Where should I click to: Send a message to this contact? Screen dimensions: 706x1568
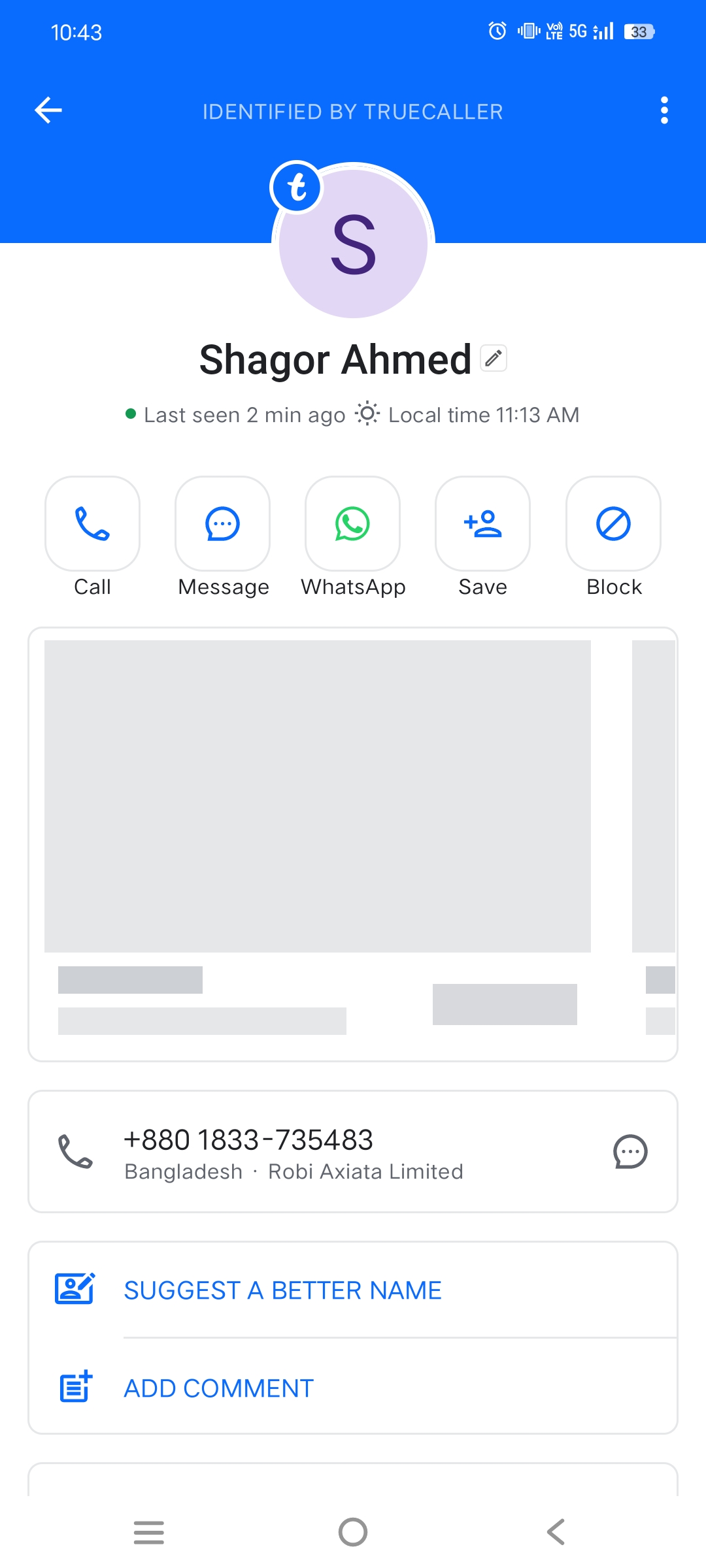click(222, 524)
